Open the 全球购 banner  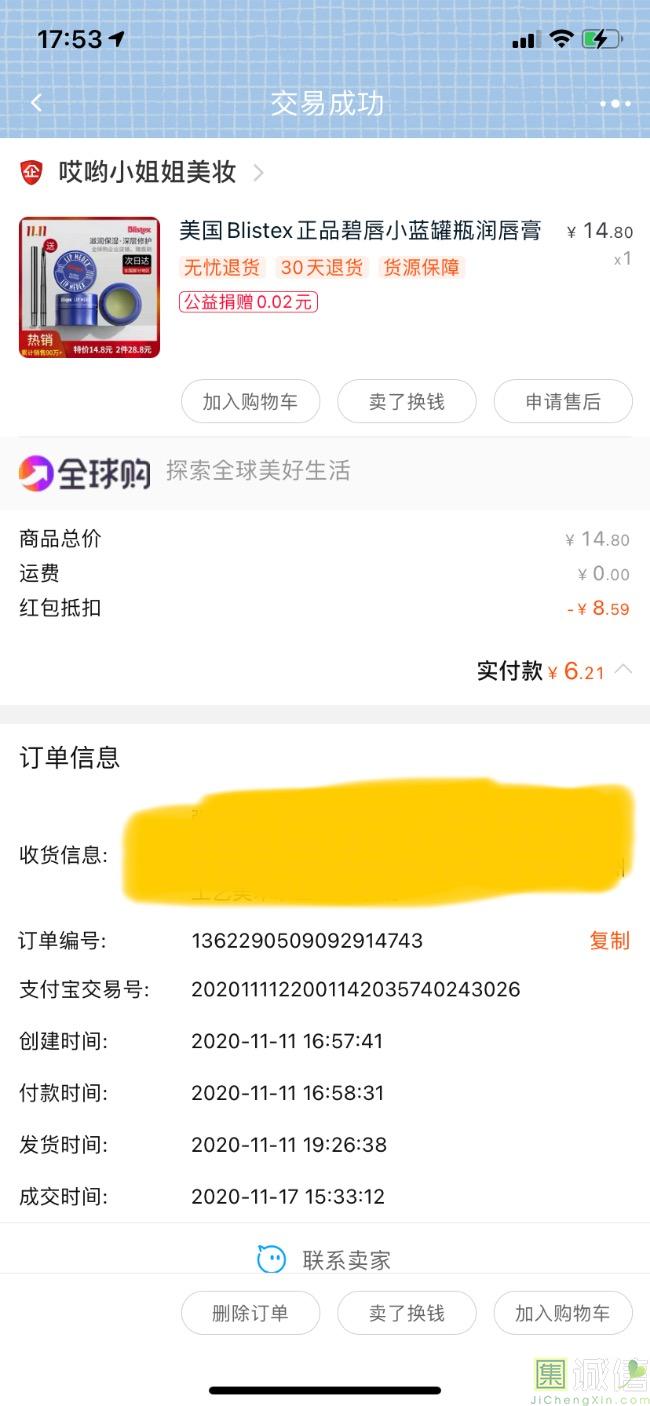(x=185, y=471)
